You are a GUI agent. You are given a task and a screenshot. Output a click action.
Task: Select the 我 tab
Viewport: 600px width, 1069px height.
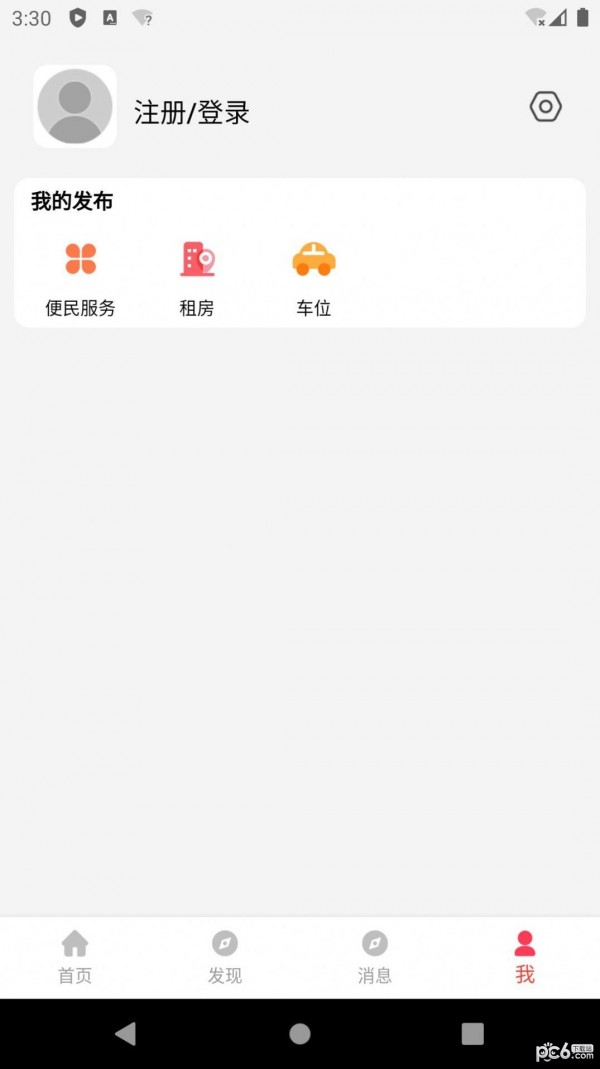pos(525,957)
